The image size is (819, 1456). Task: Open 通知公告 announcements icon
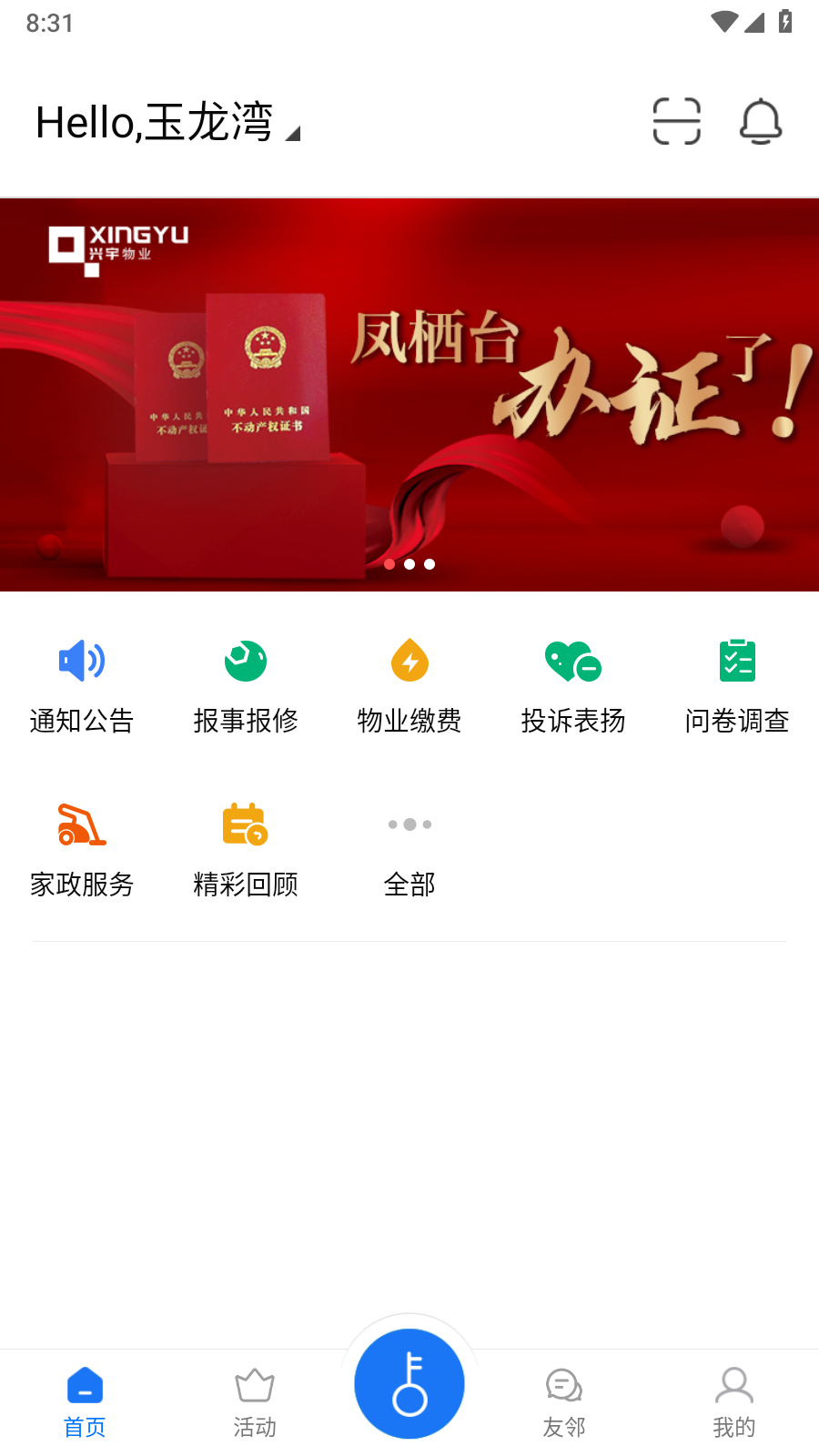click(82, 682)
